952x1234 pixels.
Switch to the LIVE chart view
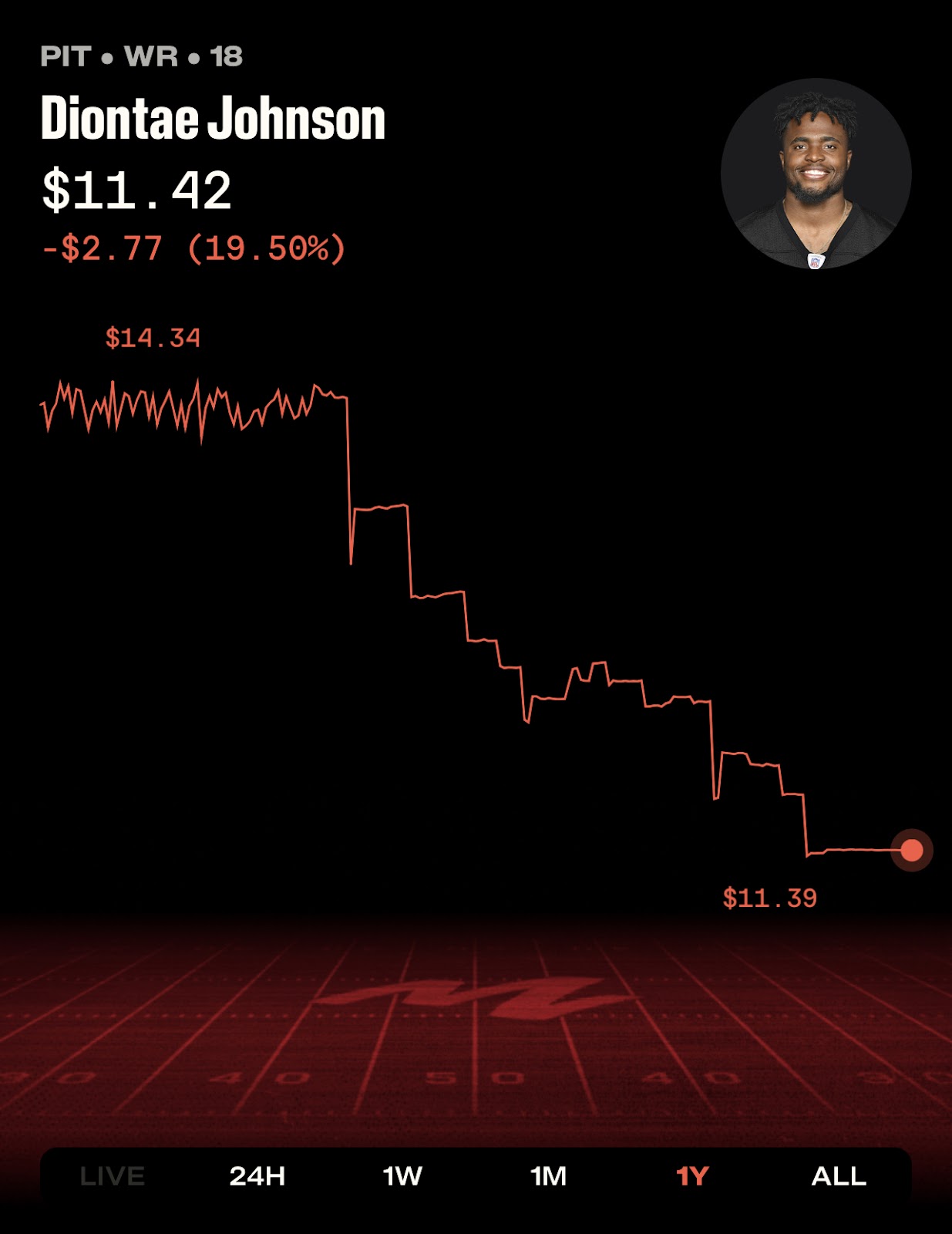(x=113, y=1176)
